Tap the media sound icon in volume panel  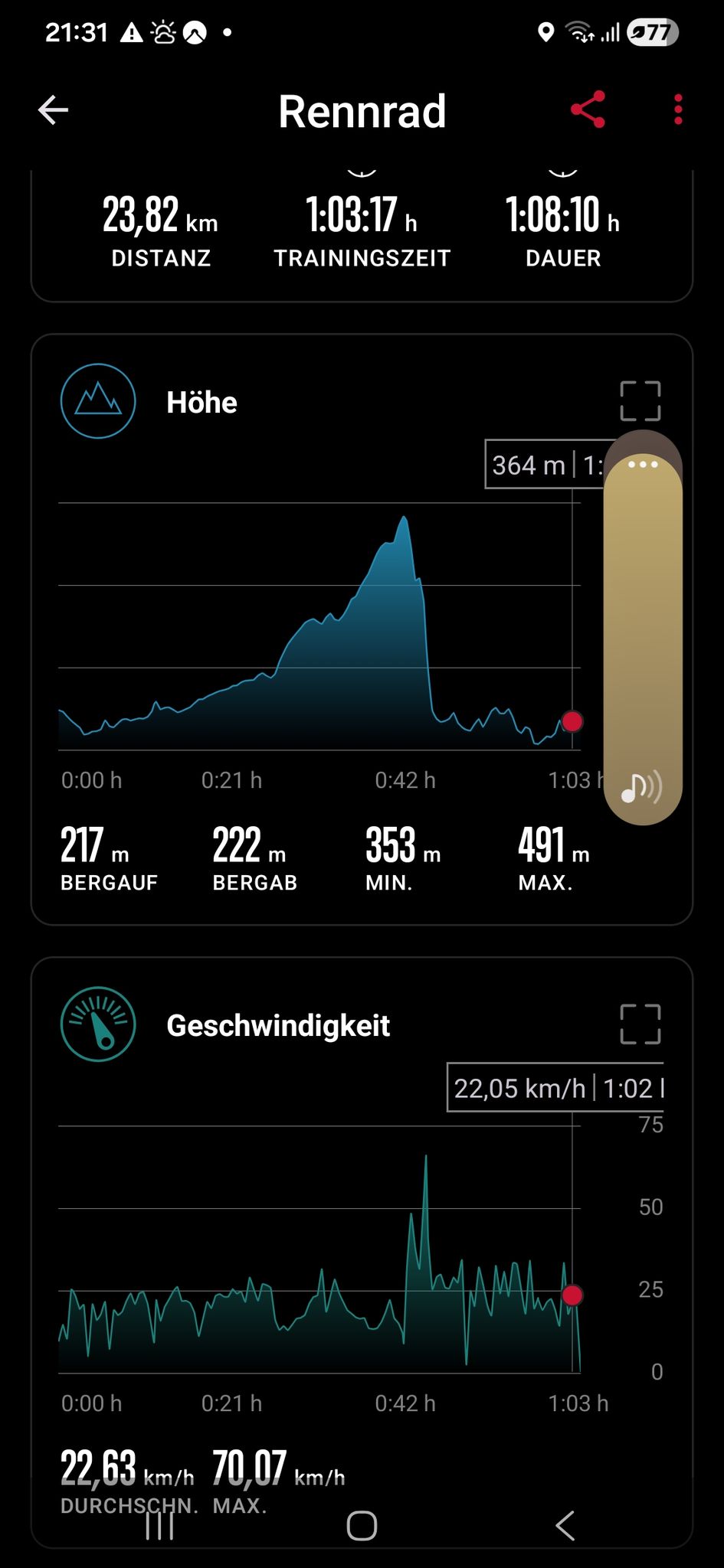click(641, 787)
